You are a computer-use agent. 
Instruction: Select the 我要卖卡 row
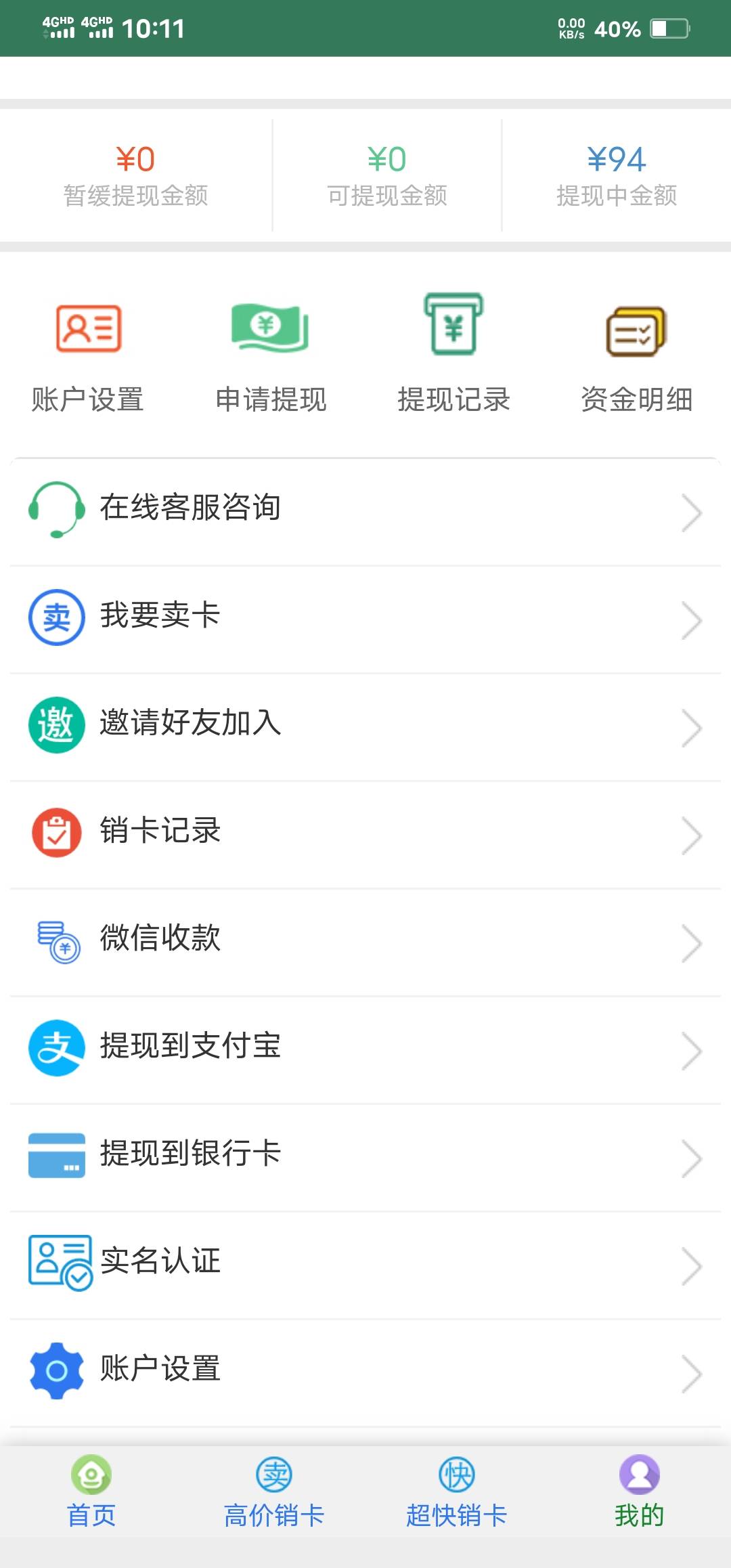point(365,617)
